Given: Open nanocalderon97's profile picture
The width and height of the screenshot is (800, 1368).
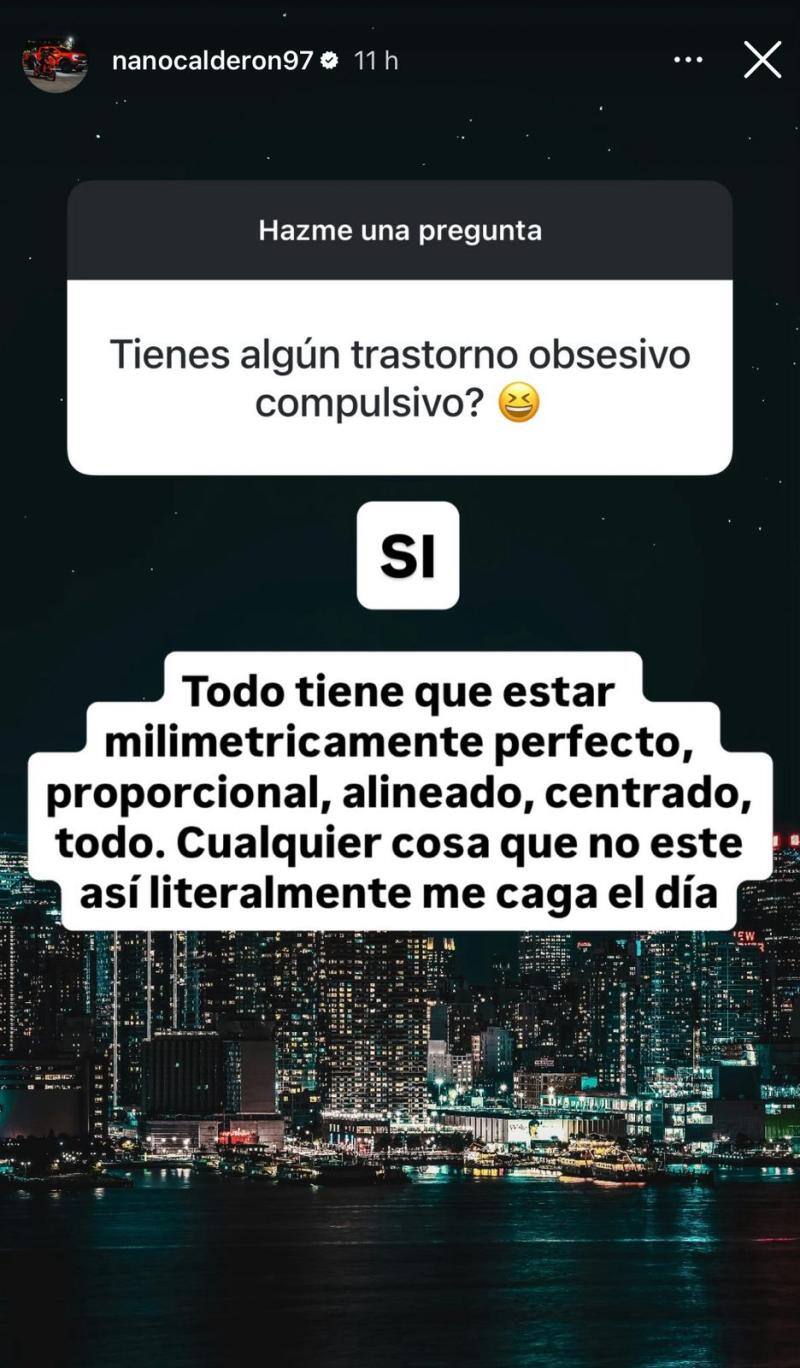Looking at the screenshot, I should (54, 60).
